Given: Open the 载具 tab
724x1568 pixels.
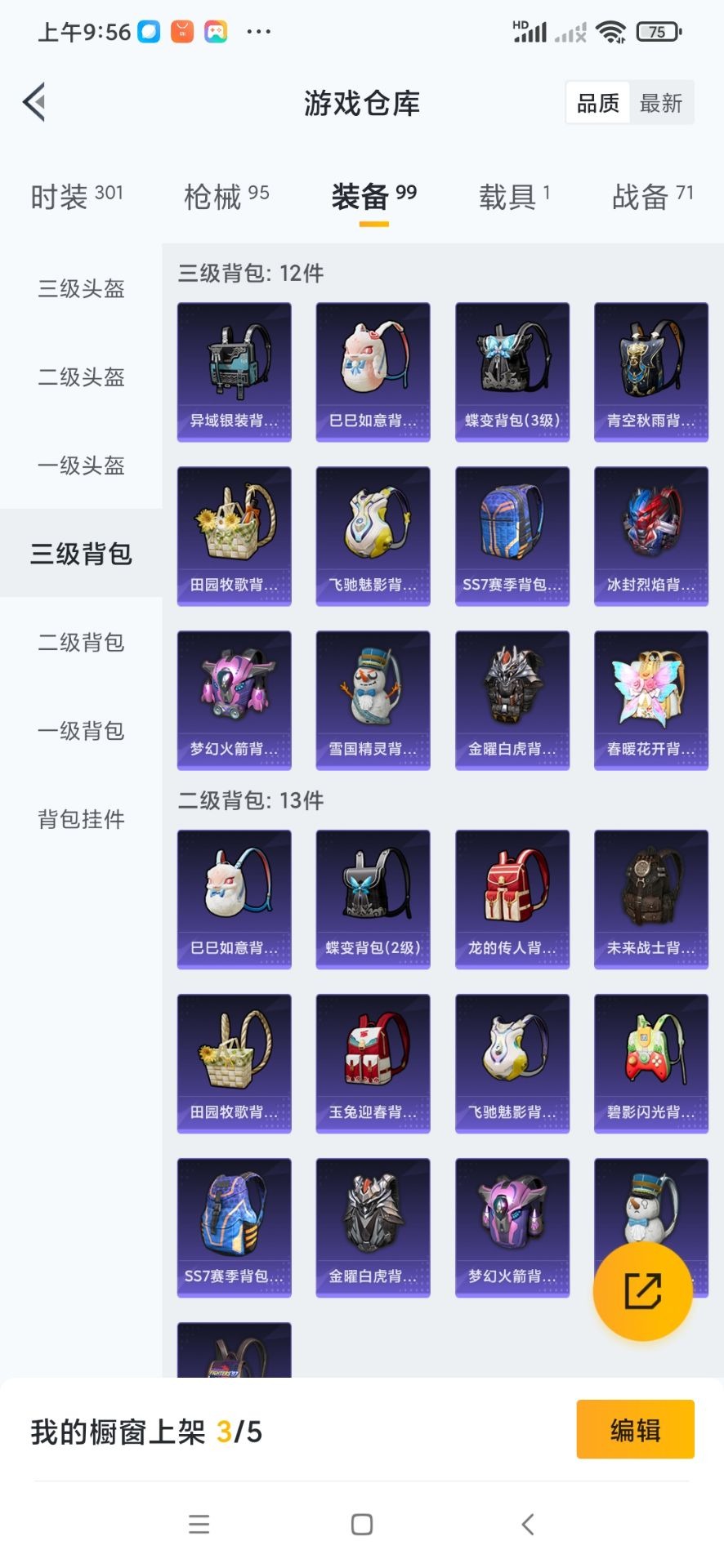Looking at the screenshot, I should (514, 197).
